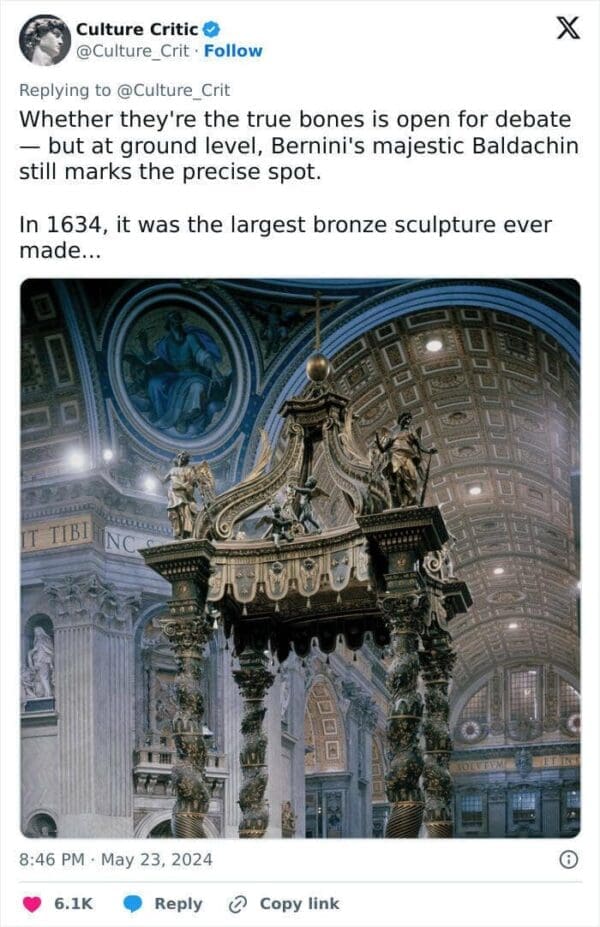Copy link to this tweet

284,904
